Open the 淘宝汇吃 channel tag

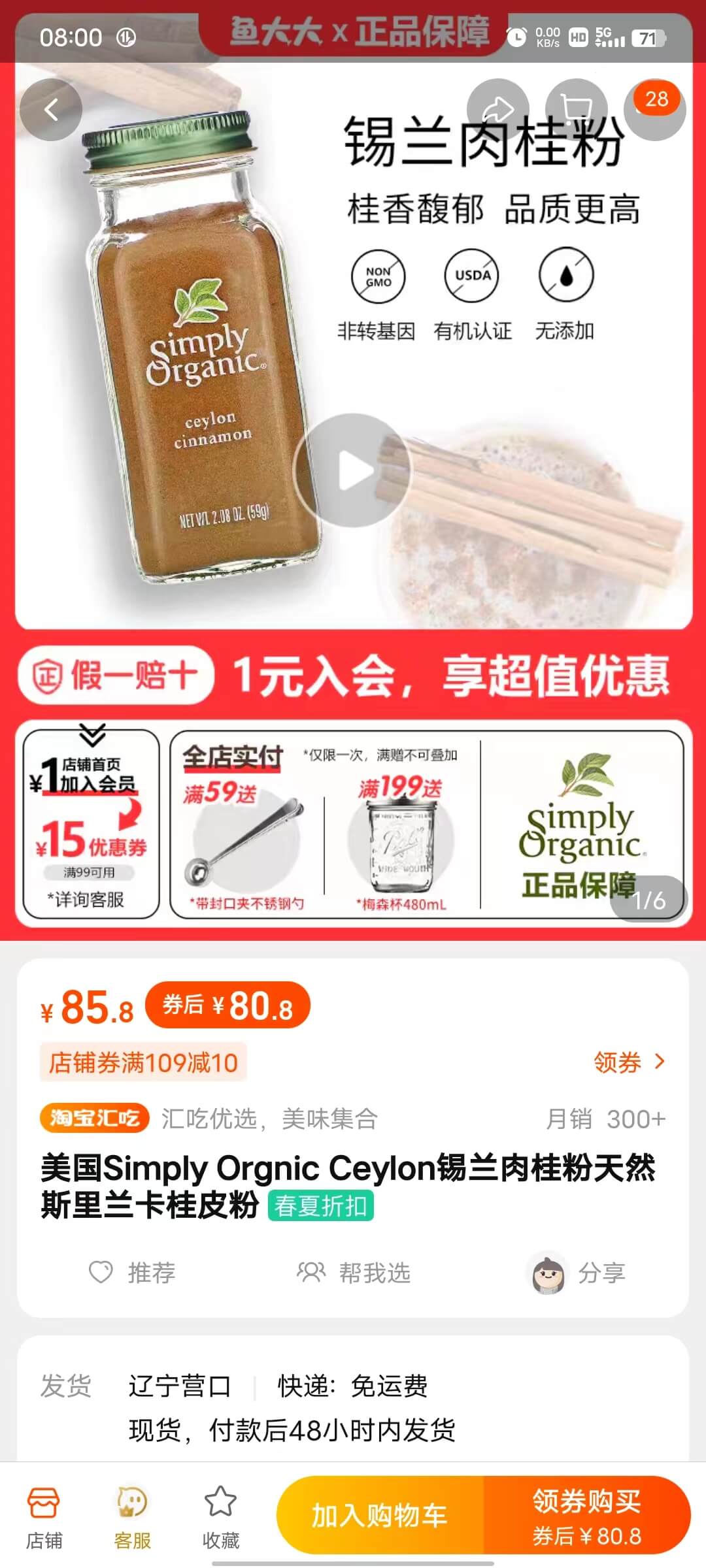click(x=95, y=1119)
